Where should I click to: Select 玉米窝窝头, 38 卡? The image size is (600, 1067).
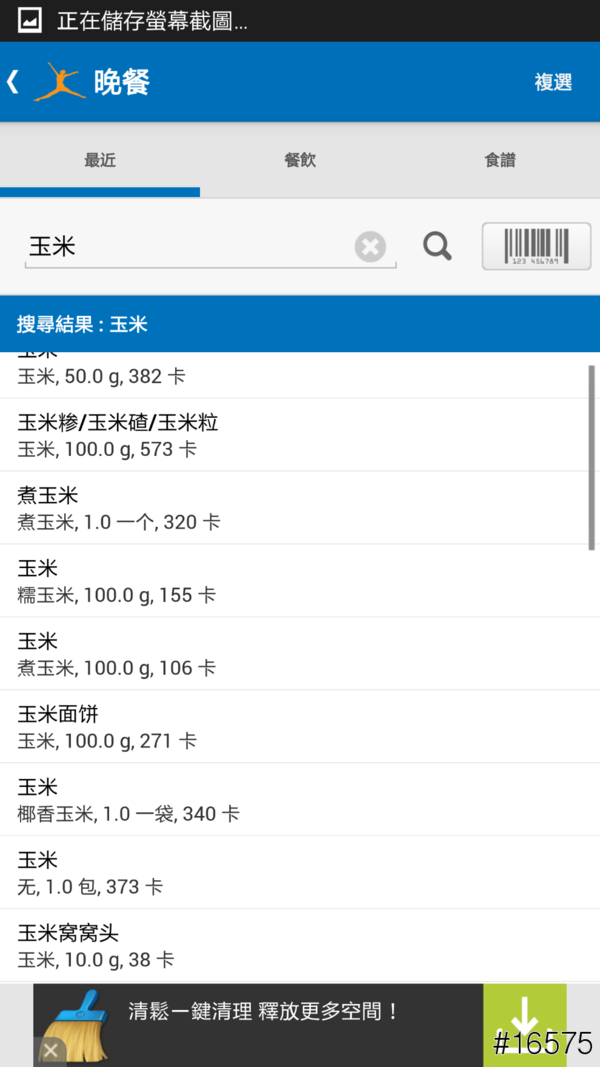[300, 946]
